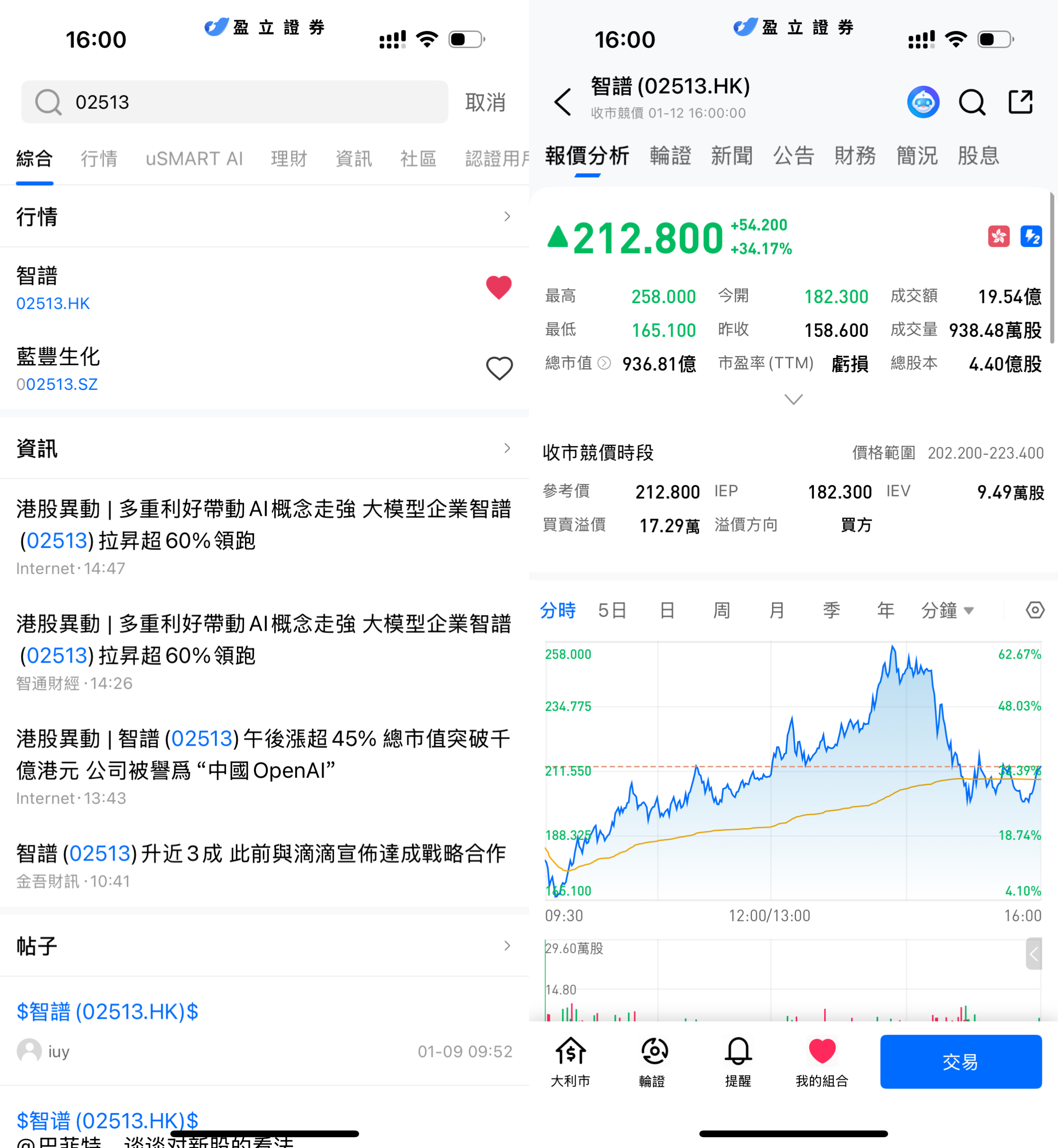Tap the blue 交易 button
The height and width of the screenshot is (1148, 1058).
[x=960, y=1061]
